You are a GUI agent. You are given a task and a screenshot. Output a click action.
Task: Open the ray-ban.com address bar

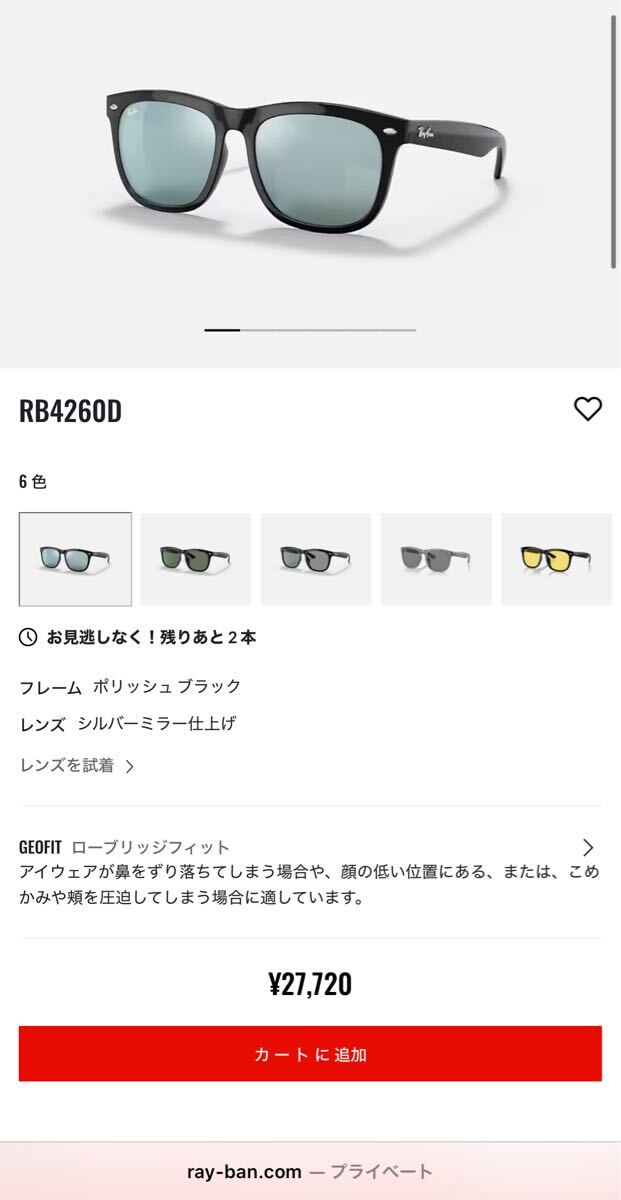pos(310,1171)
